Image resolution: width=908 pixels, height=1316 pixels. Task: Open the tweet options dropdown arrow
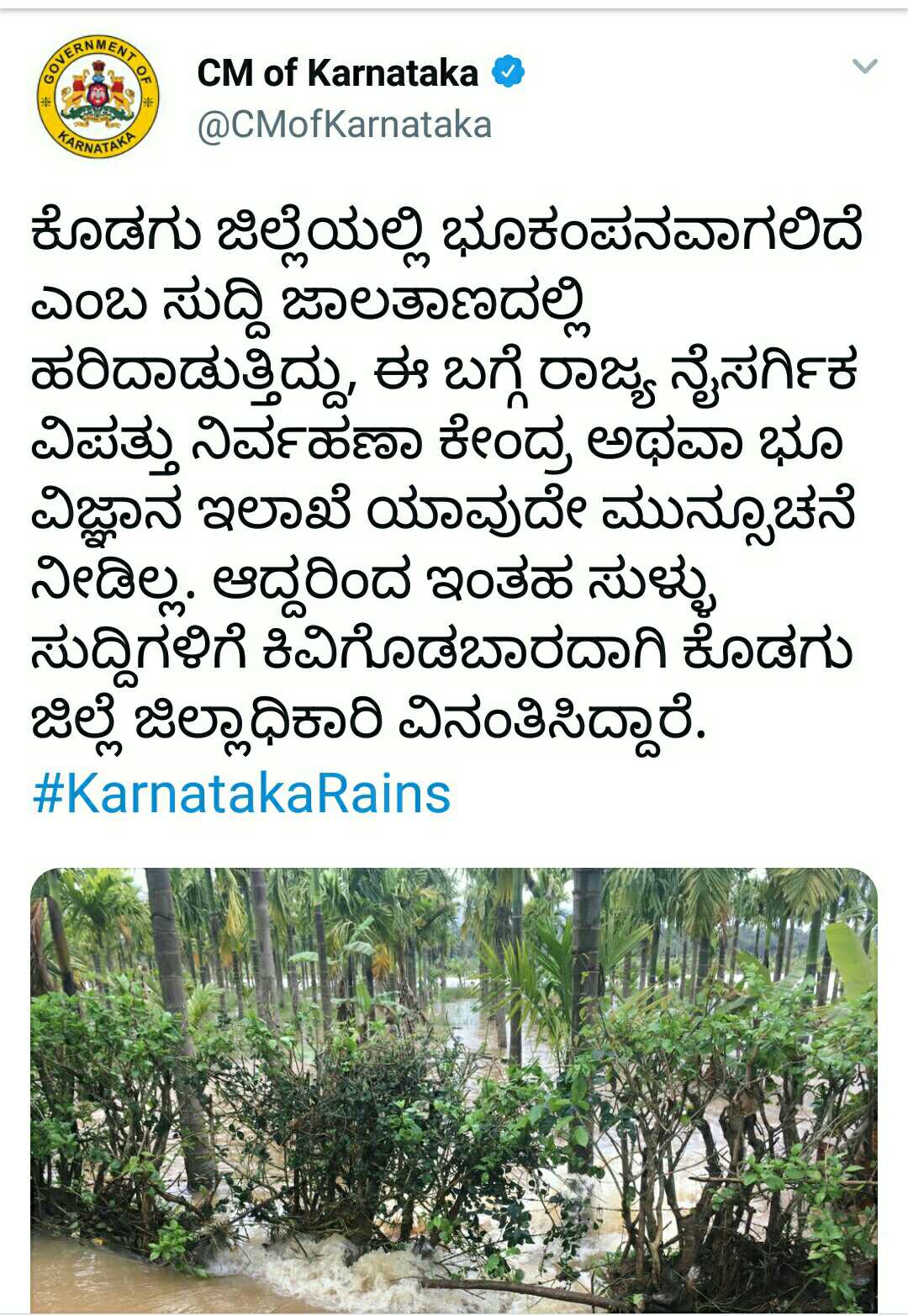tap(864, 66)
